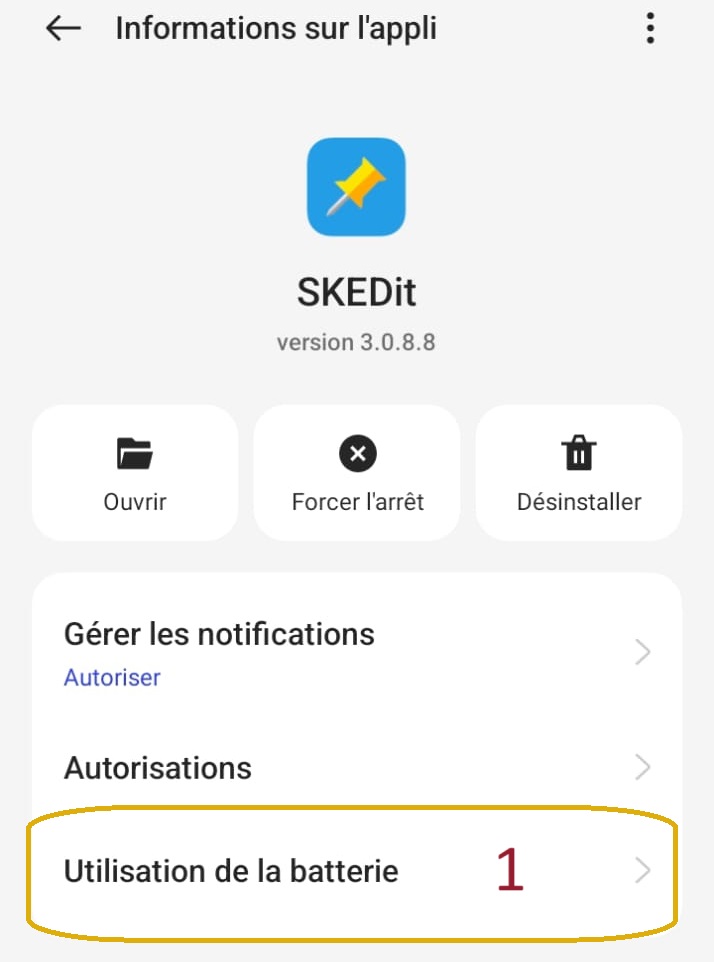Image resolution: width=714 pixels, height=962 pixels.
Task: Force stop via Forcer l'arrêt
Action: 357,473
